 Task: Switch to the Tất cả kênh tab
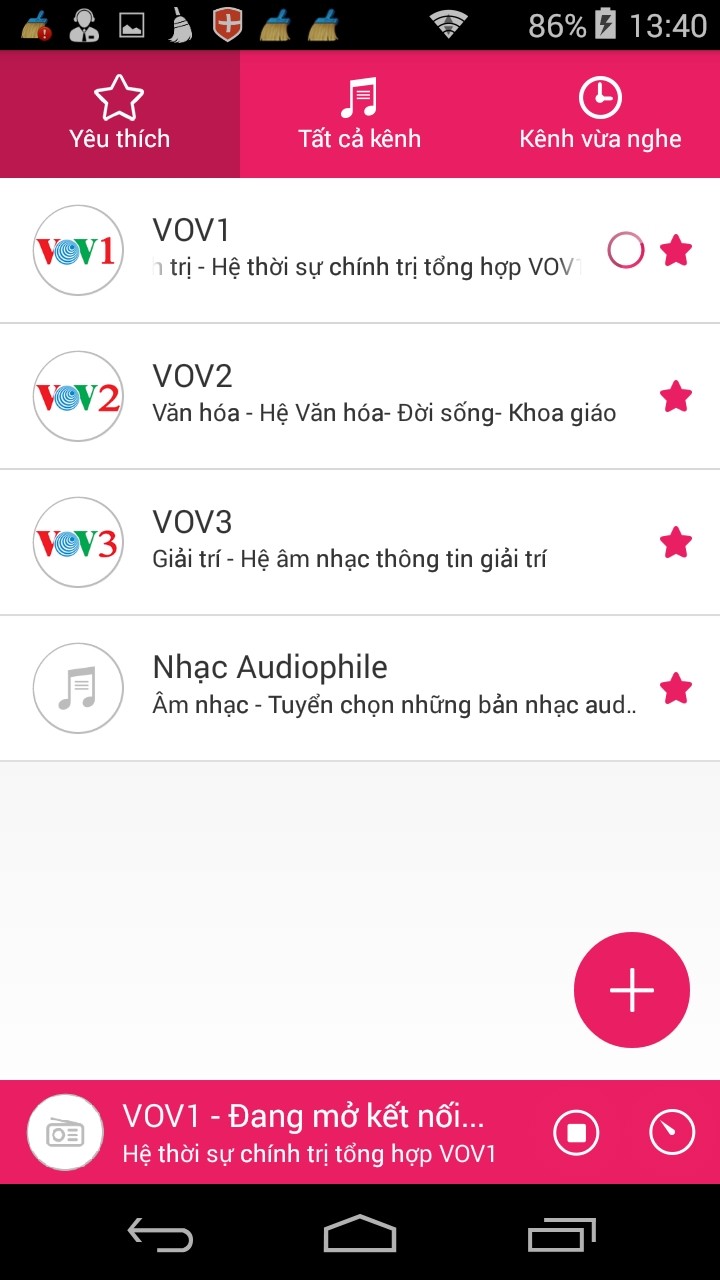click(360, 114)
